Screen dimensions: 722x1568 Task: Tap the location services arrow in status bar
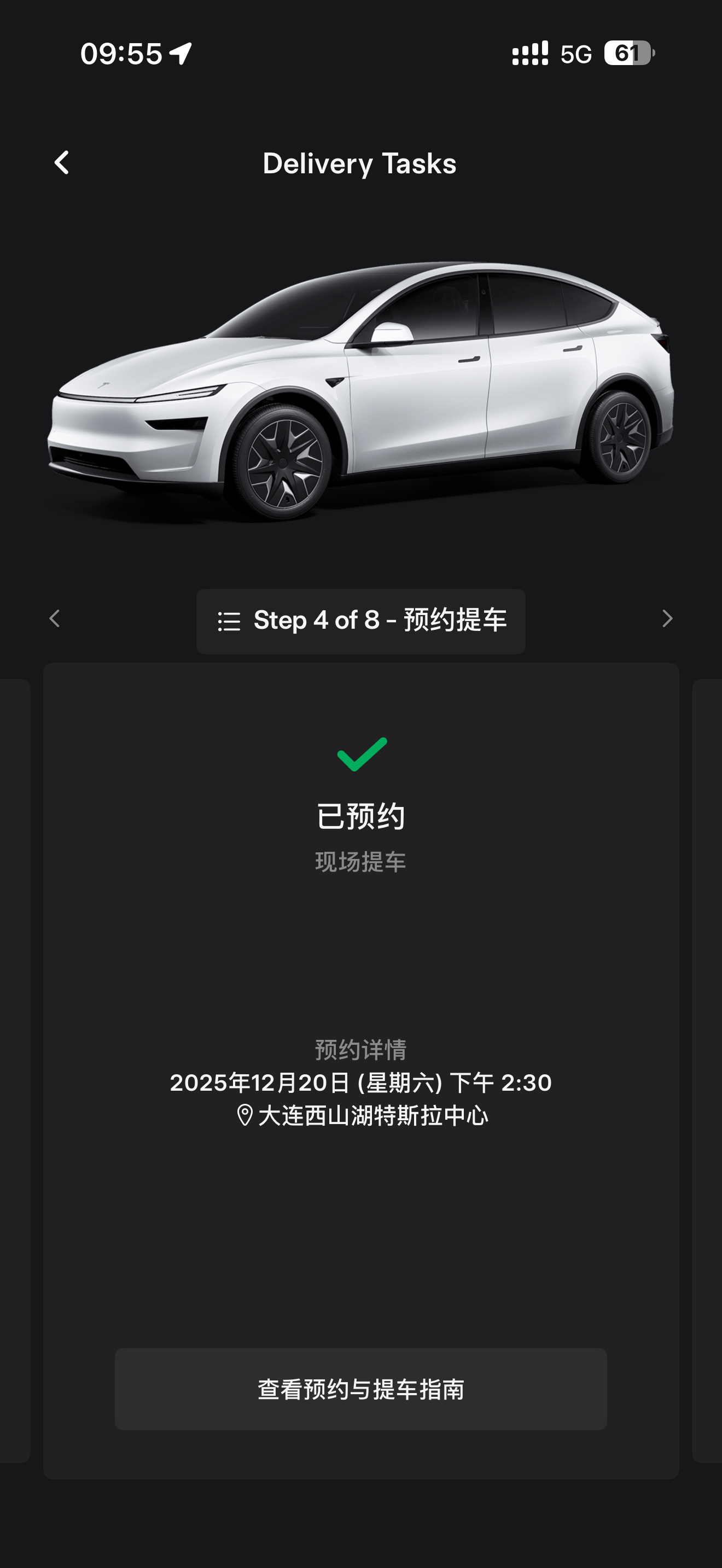[181, 53]
